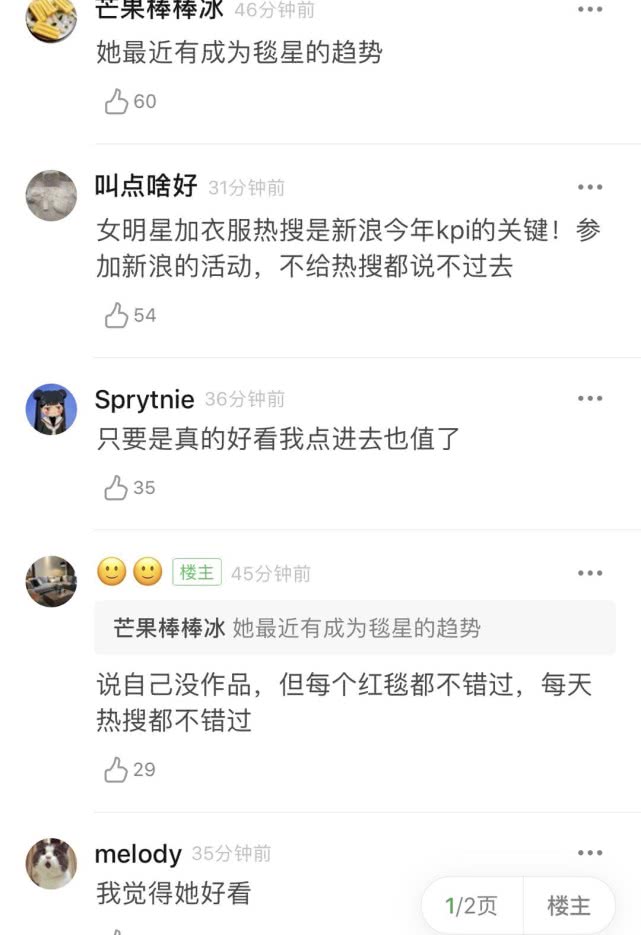This screenshot has height=935, width=641.
Task: Filter comments to show only 楼主
Action: [569, 906]
